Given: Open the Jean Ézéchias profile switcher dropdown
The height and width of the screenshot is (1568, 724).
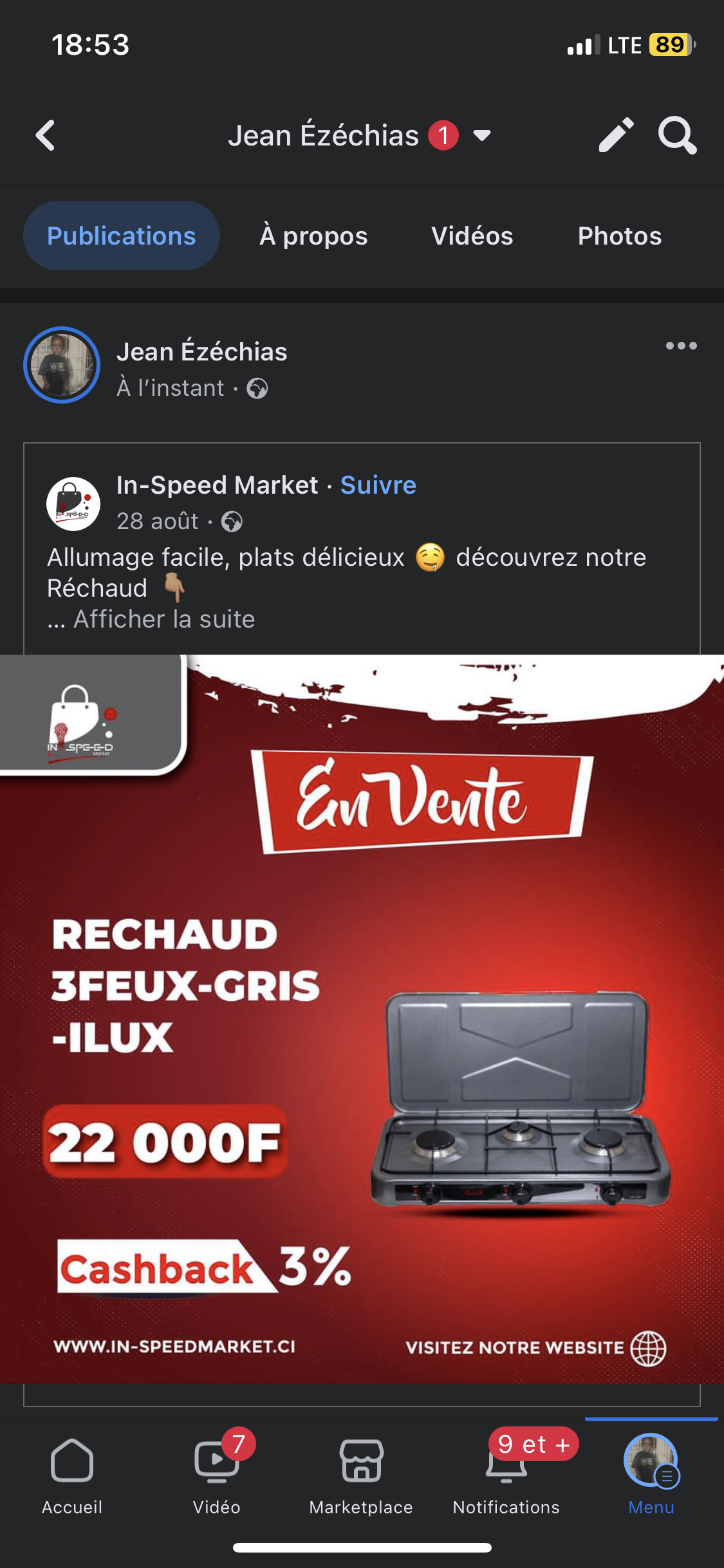Looking at the screenshot, I should click(x=482, y=135).
